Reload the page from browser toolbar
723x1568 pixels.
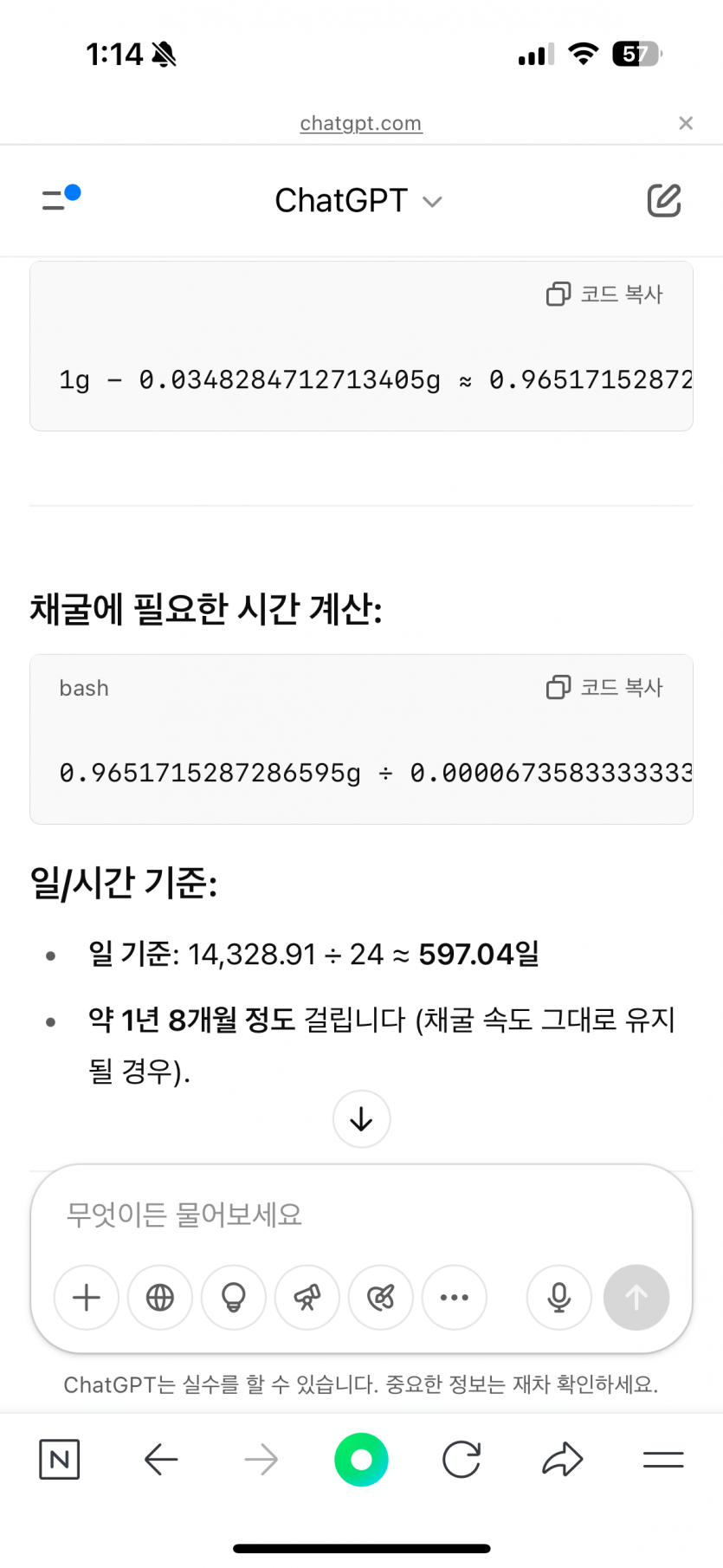tap(462, 1460)
